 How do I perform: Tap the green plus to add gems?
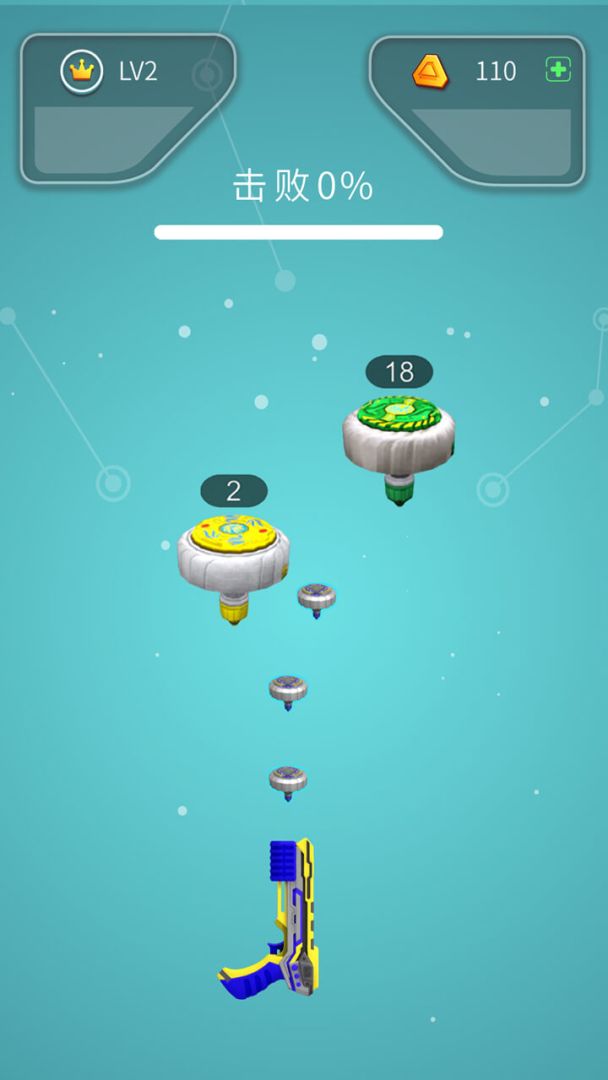click(558, 70)
